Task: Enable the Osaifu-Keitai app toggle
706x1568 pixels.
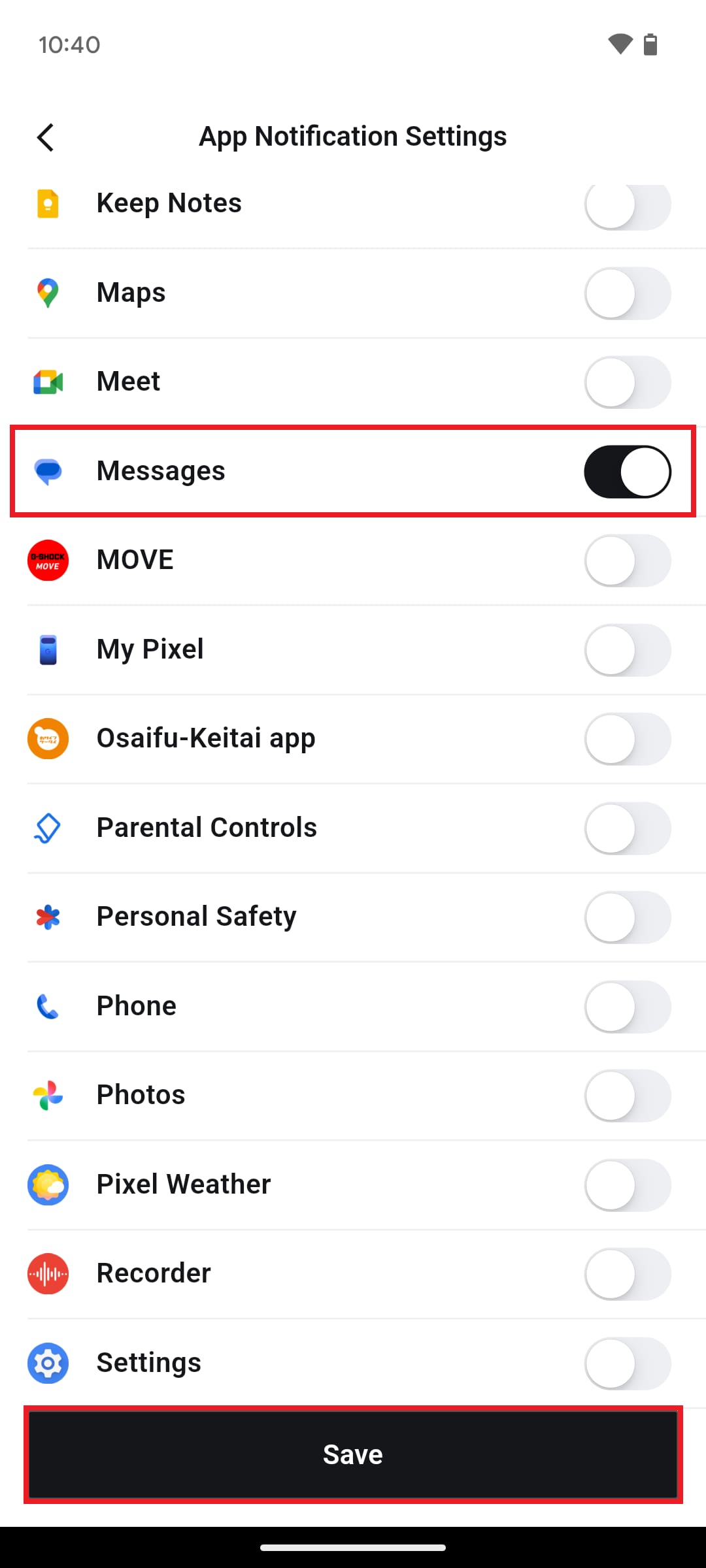Action: (x=627, y=739)
